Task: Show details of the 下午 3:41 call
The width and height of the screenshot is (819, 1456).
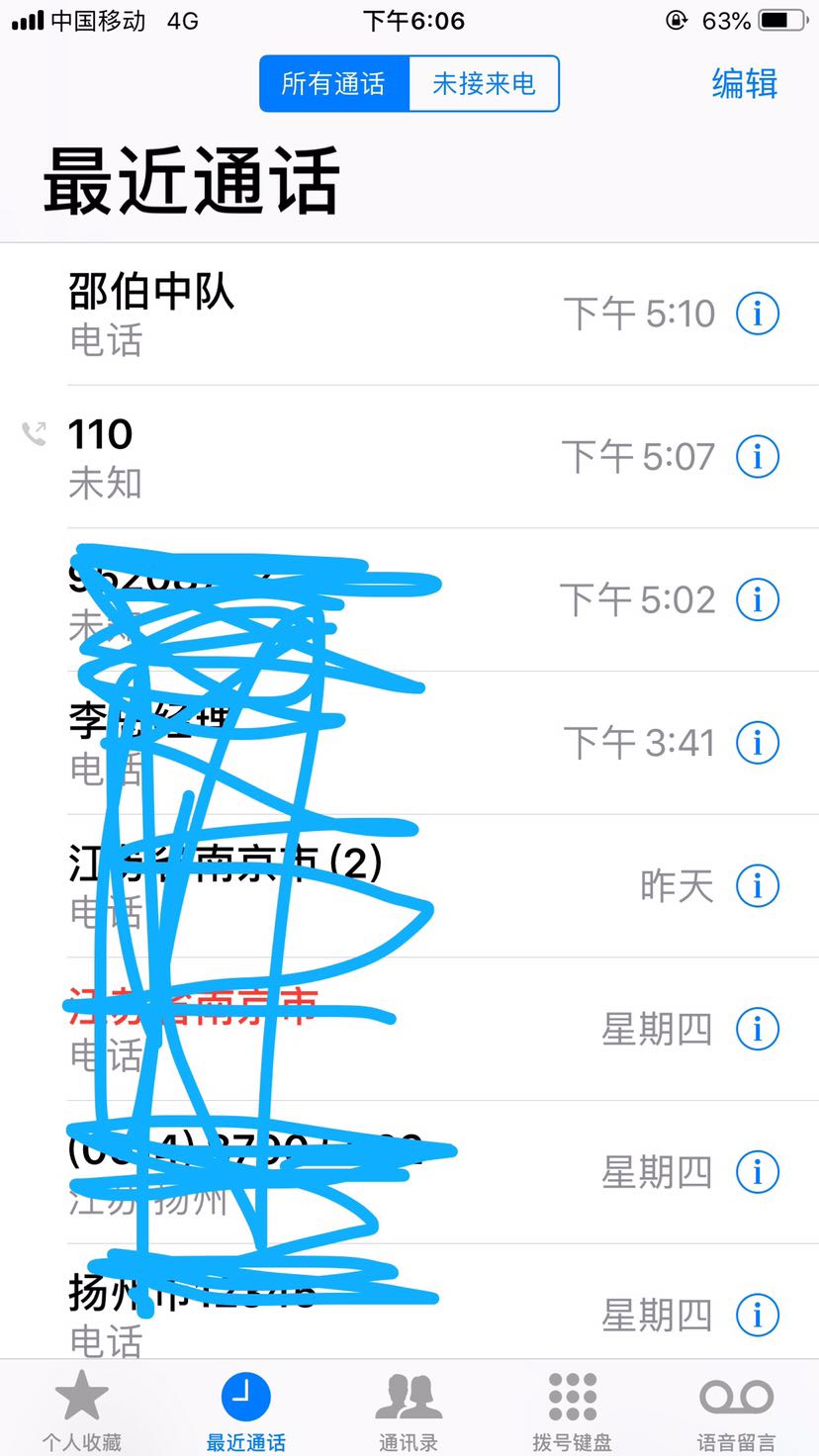Action: [758, 743]
